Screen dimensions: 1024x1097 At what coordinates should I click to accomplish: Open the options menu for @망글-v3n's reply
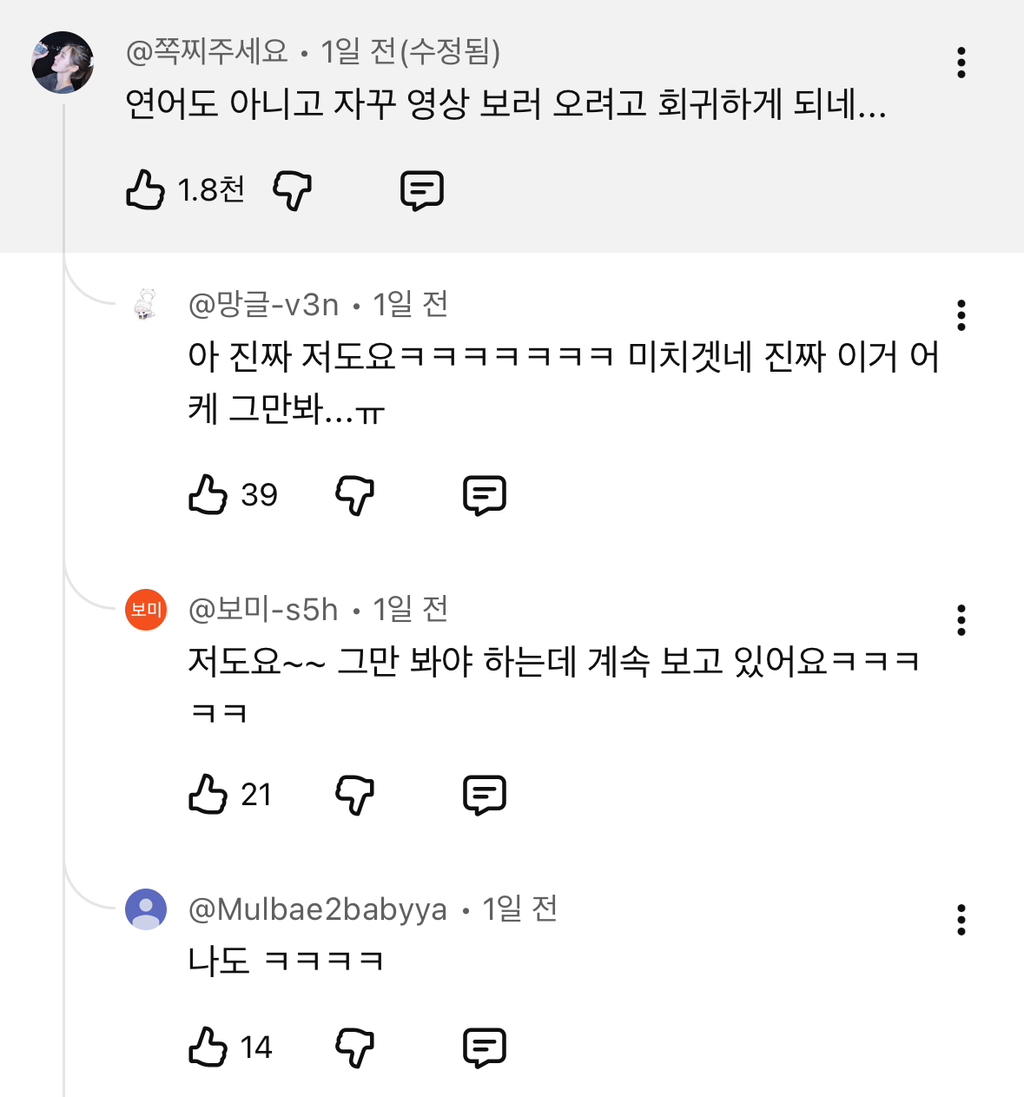click(x=961, y=315)
